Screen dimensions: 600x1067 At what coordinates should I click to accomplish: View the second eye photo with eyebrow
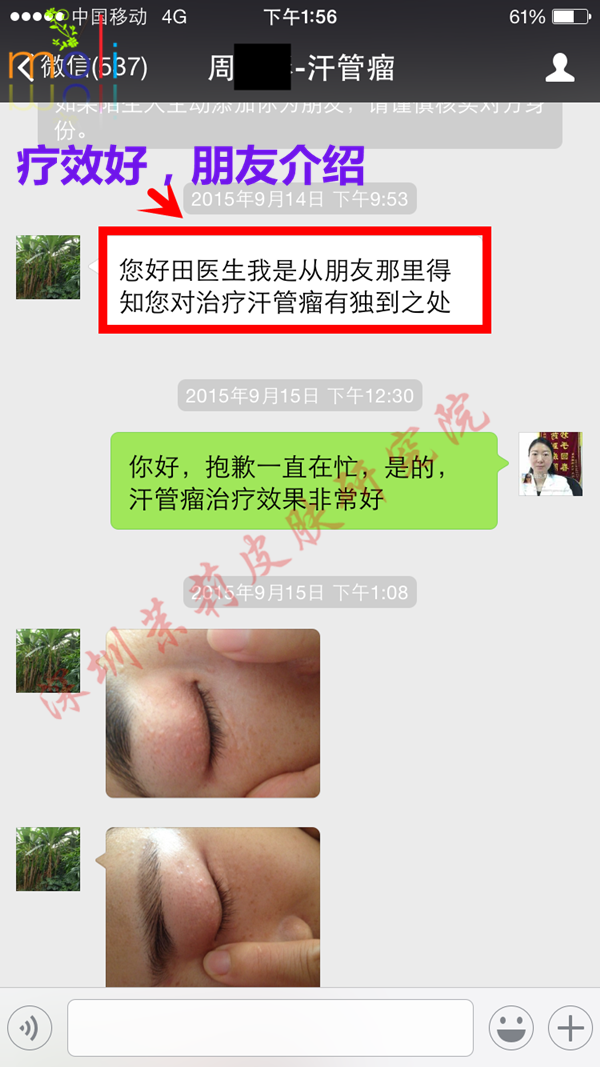tap(213, 905)
